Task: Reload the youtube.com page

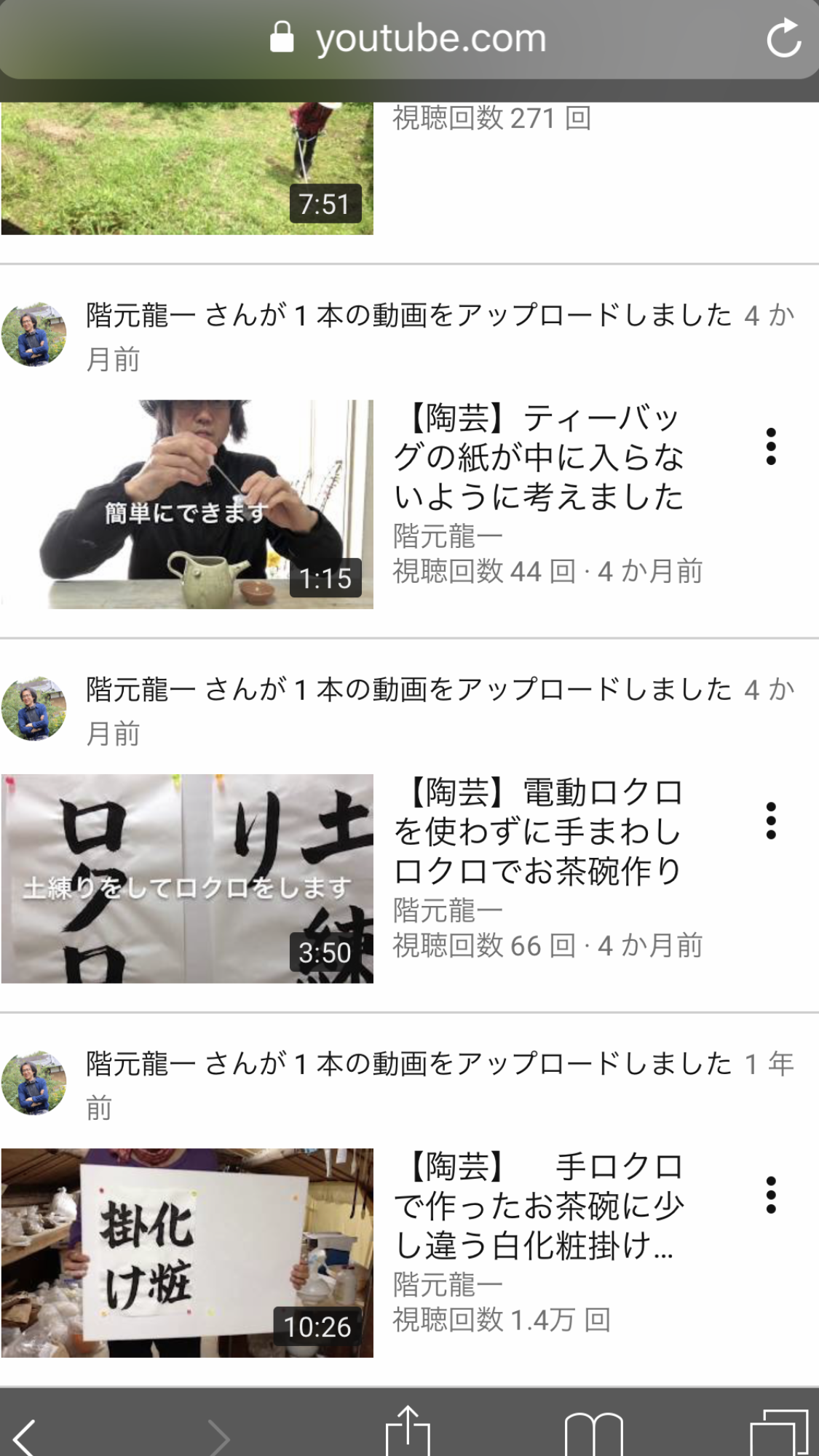Action: point(783,39)
